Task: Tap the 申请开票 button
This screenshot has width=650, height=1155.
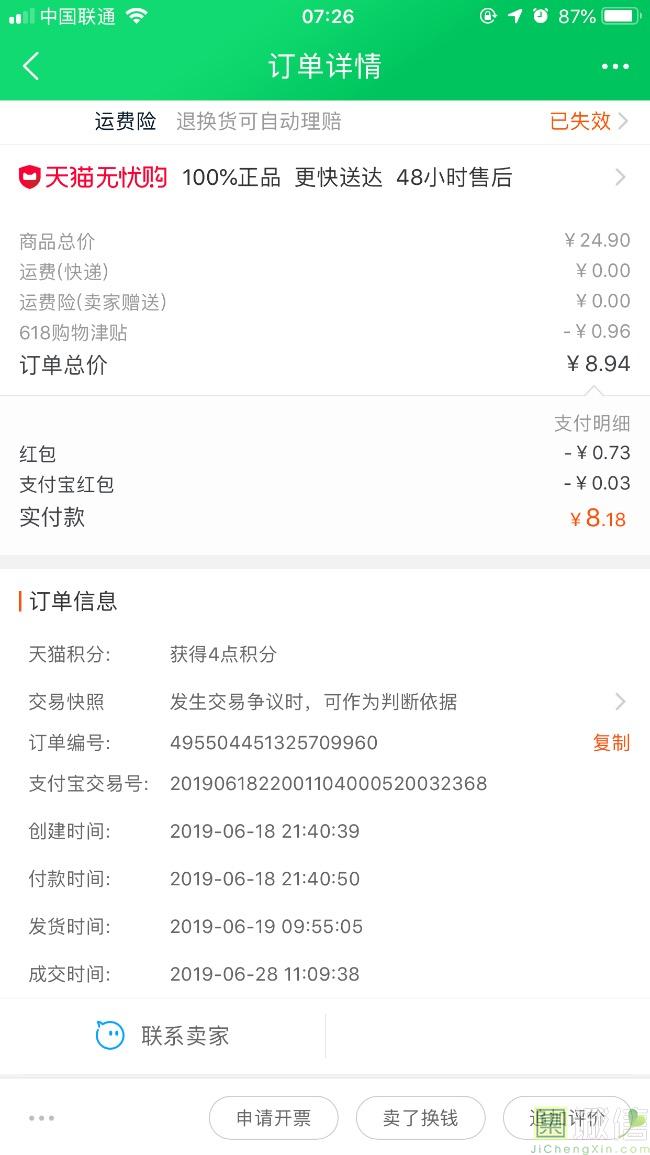Action: coord(273,1118)
